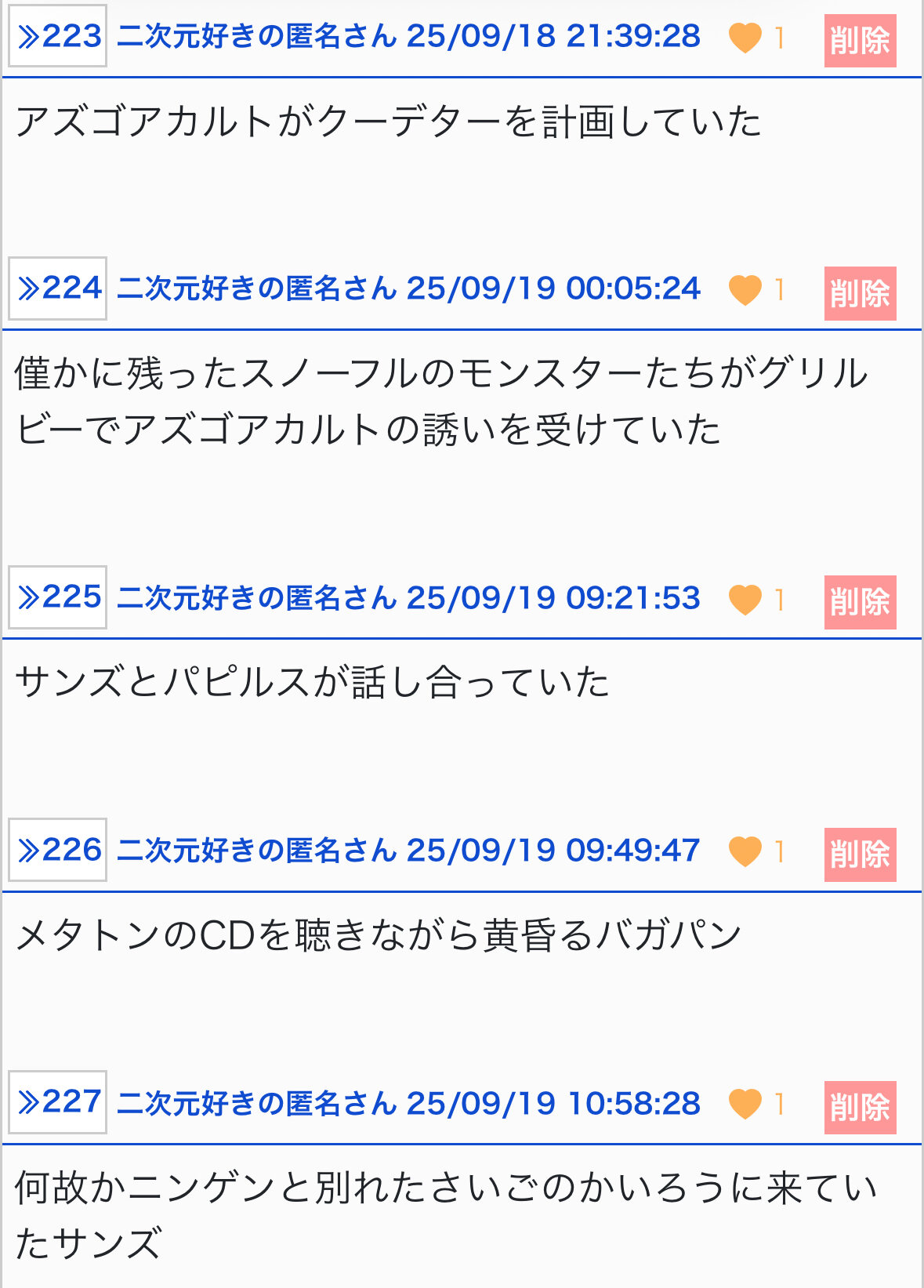Like the 226 comment about メタトンのCD
Screen dimensions: 924x1288
[x=745, y=851]
